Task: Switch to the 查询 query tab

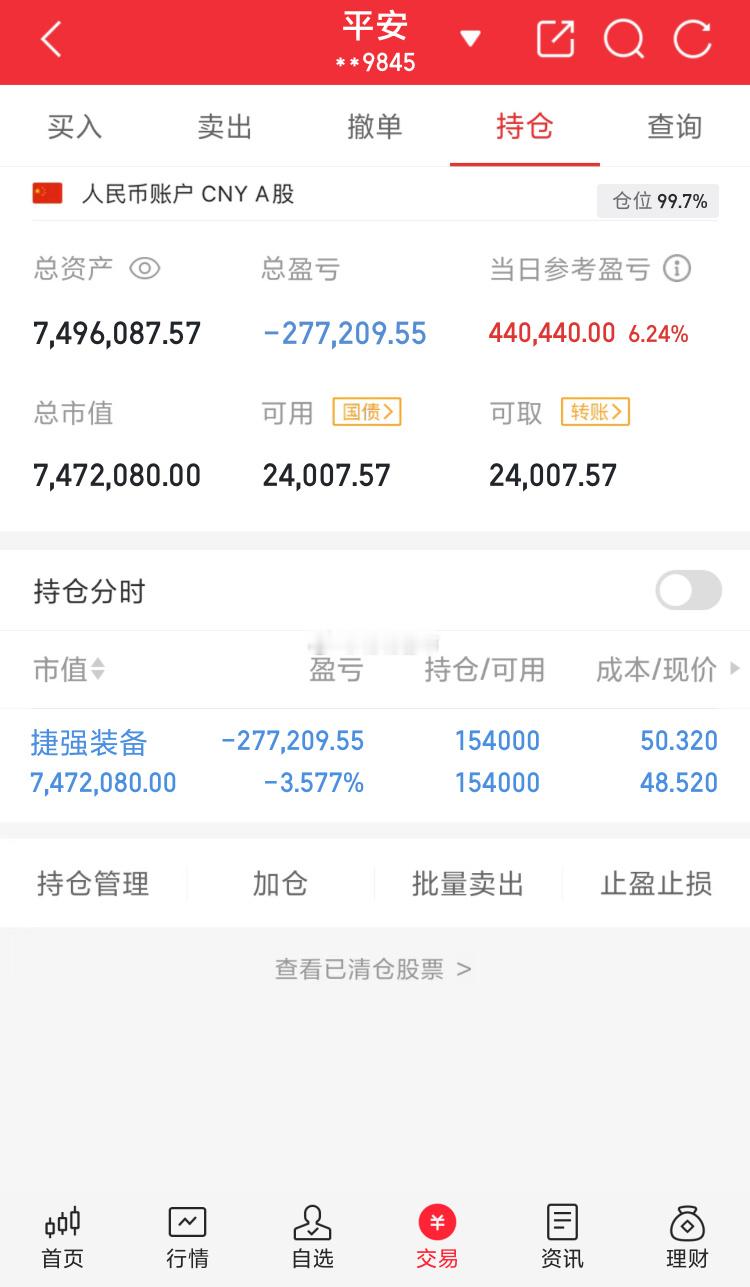Action: coord(674,126)
